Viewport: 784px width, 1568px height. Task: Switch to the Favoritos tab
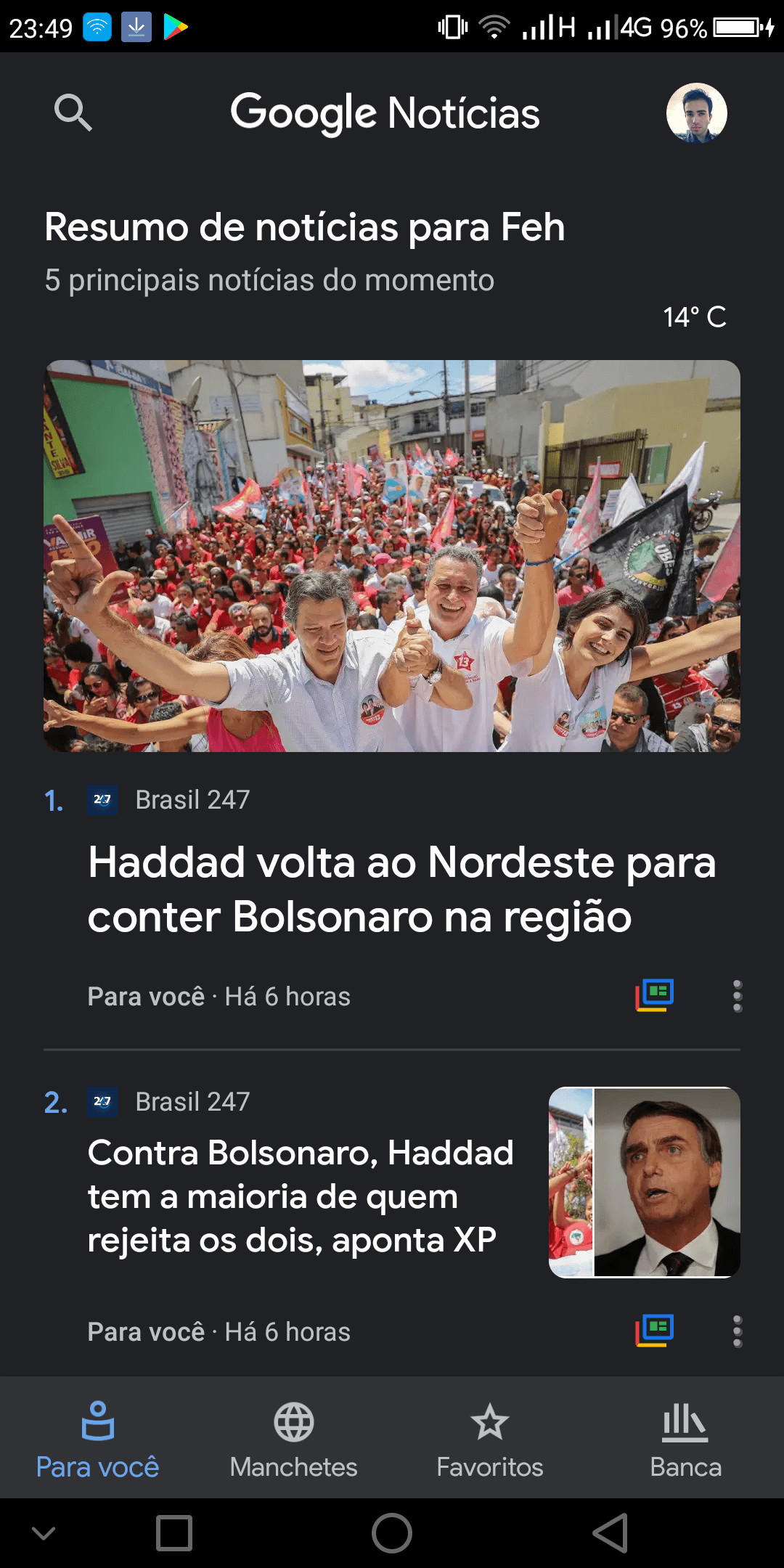pos(490,1439)
